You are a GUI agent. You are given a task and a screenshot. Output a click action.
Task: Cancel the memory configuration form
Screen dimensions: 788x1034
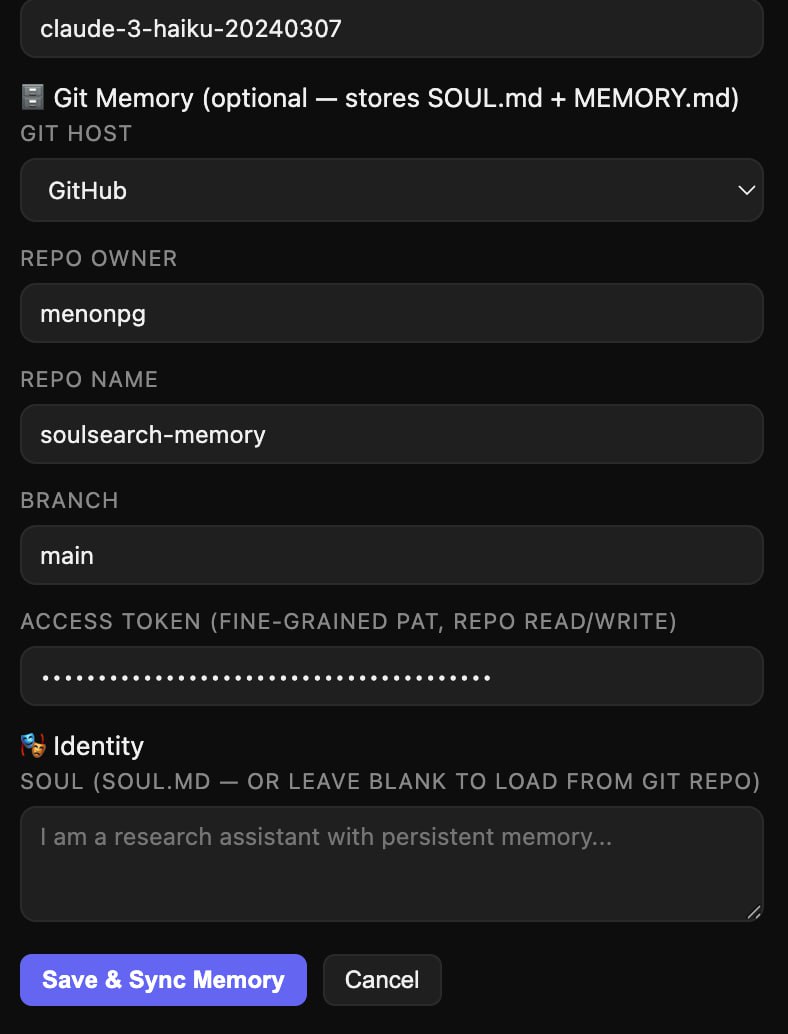click(382, 980)
